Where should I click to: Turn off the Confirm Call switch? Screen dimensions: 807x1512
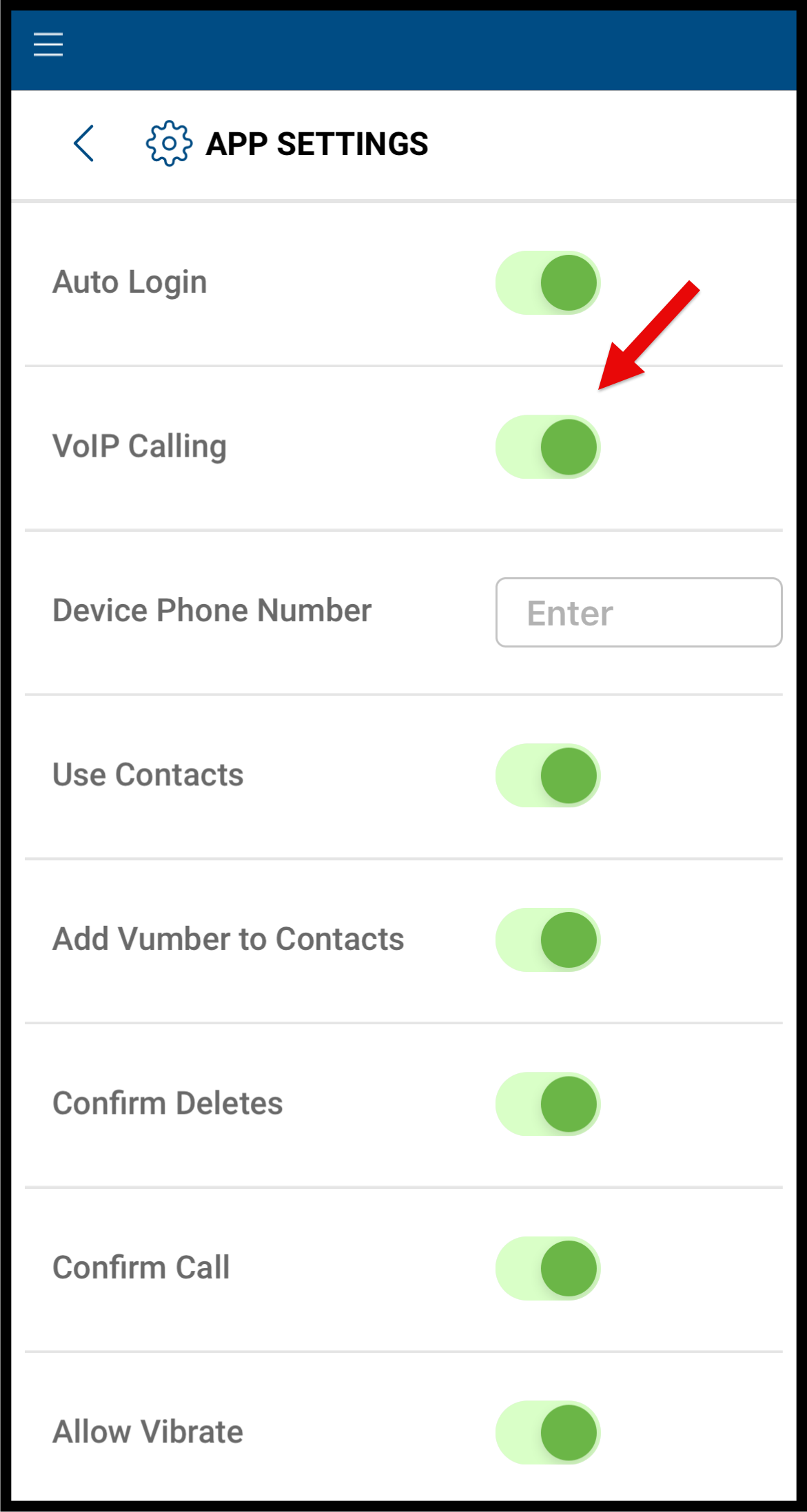[x=548, y=1267]
